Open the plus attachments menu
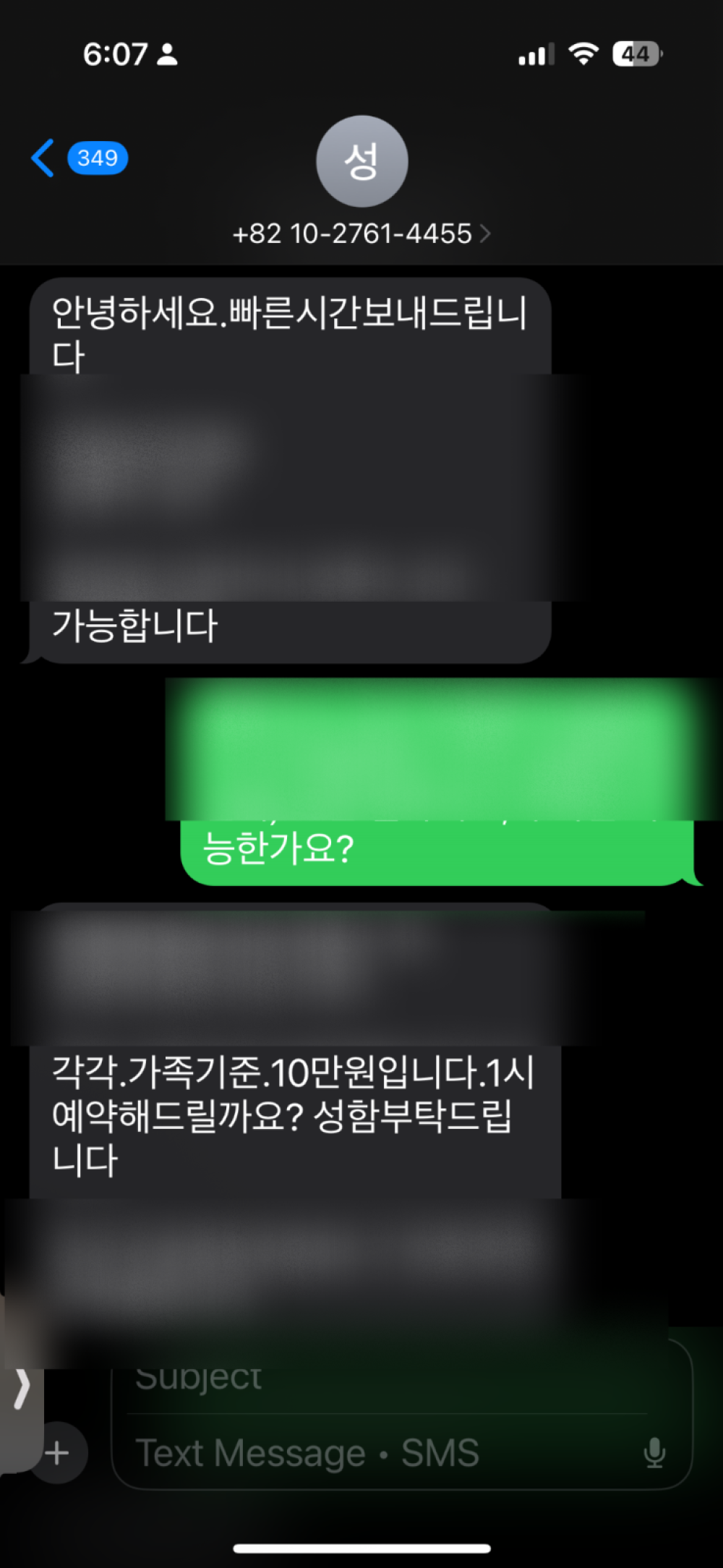The width and height of the screenshot is (723, 1568). pyautogui.click(x=58, y=1452)
